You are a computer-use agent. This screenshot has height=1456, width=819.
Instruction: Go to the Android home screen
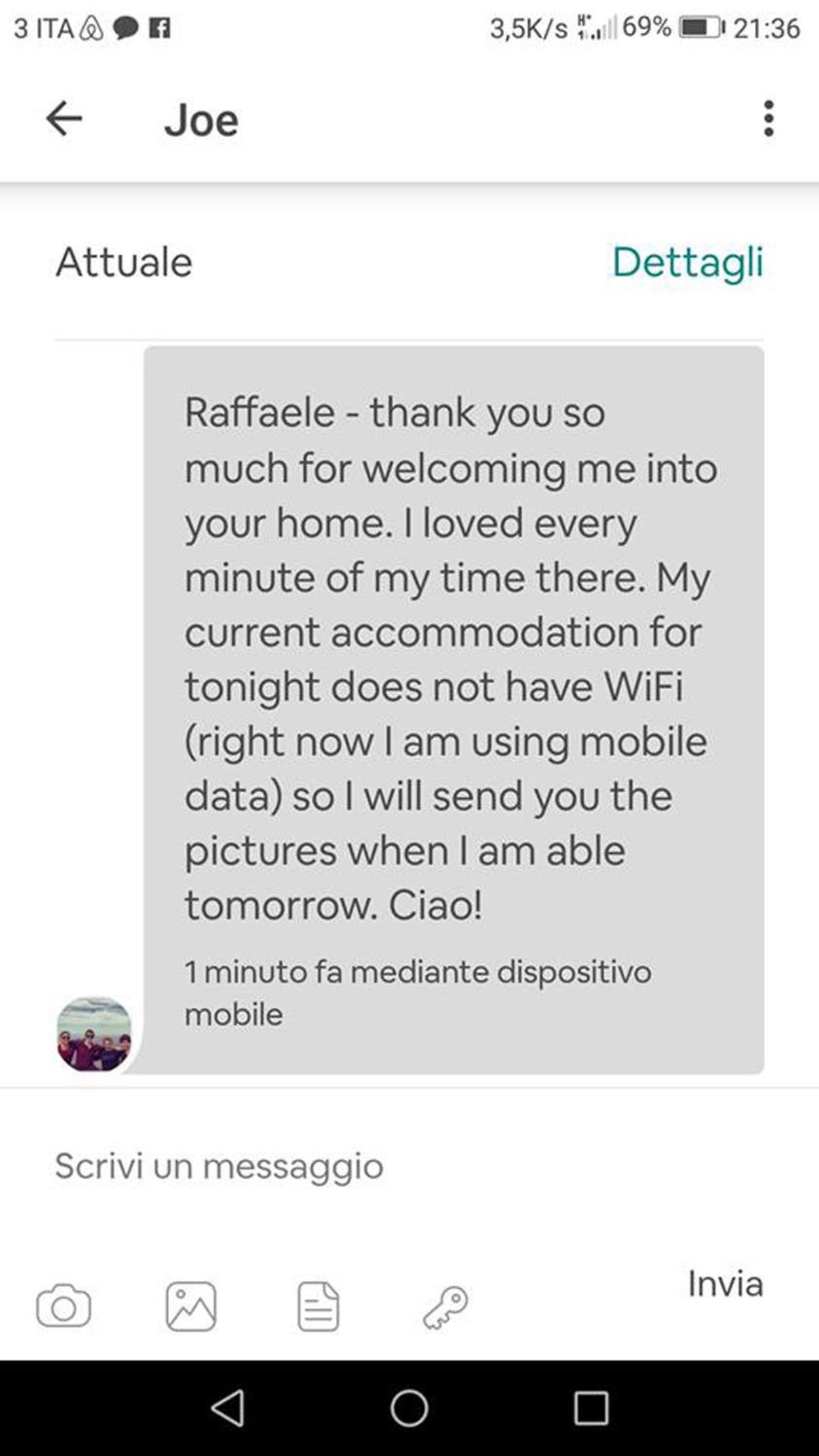click(x=409, y=1407)
